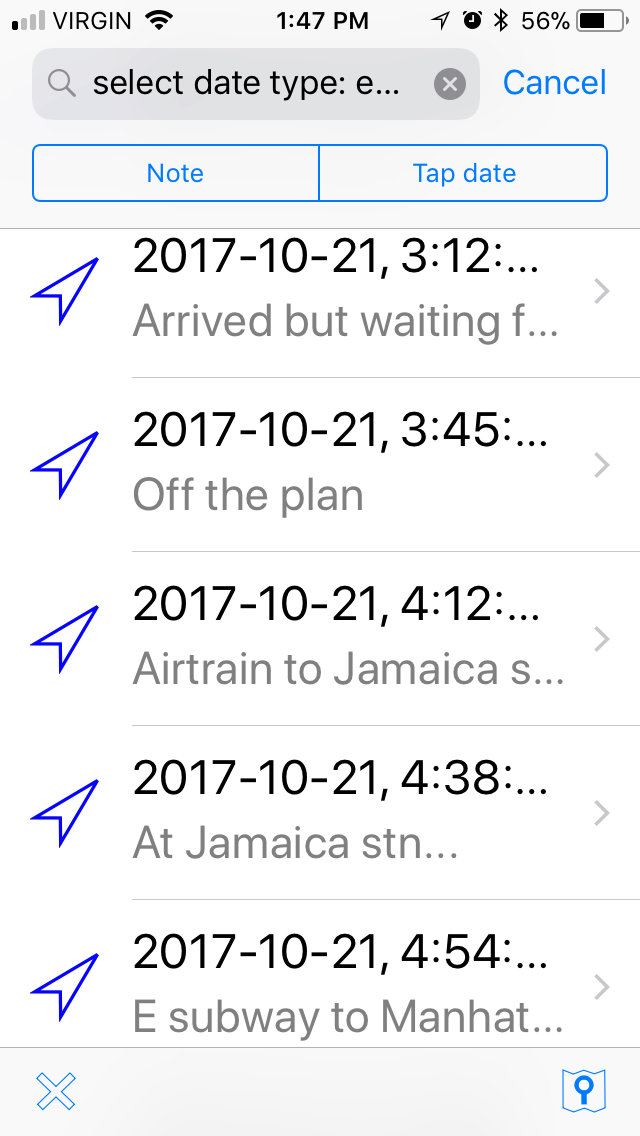Open the 4:12 entry Airtrain to Jamaica
Viewport: 640px width, 1136px height.
[320, 638]
